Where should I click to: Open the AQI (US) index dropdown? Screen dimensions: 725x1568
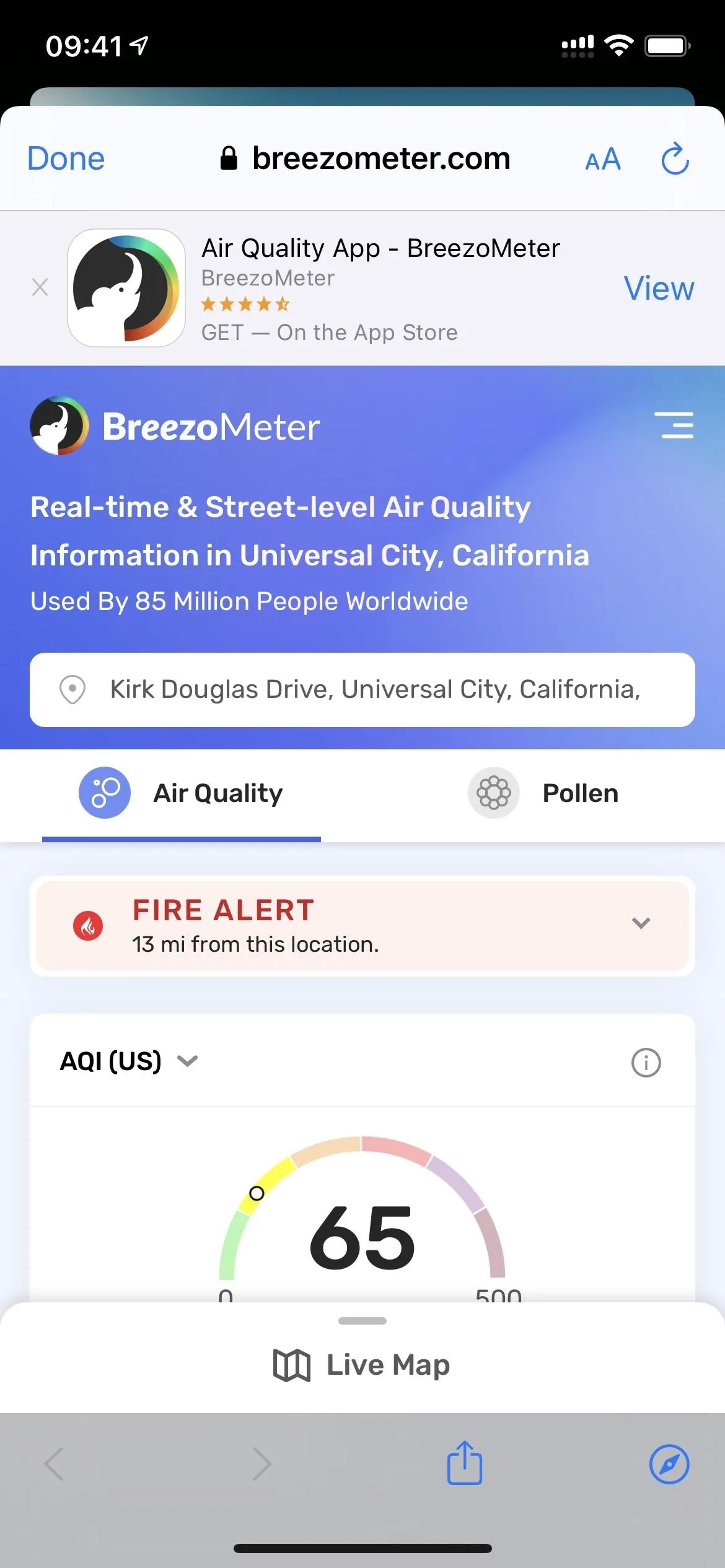click(129, 1061)
